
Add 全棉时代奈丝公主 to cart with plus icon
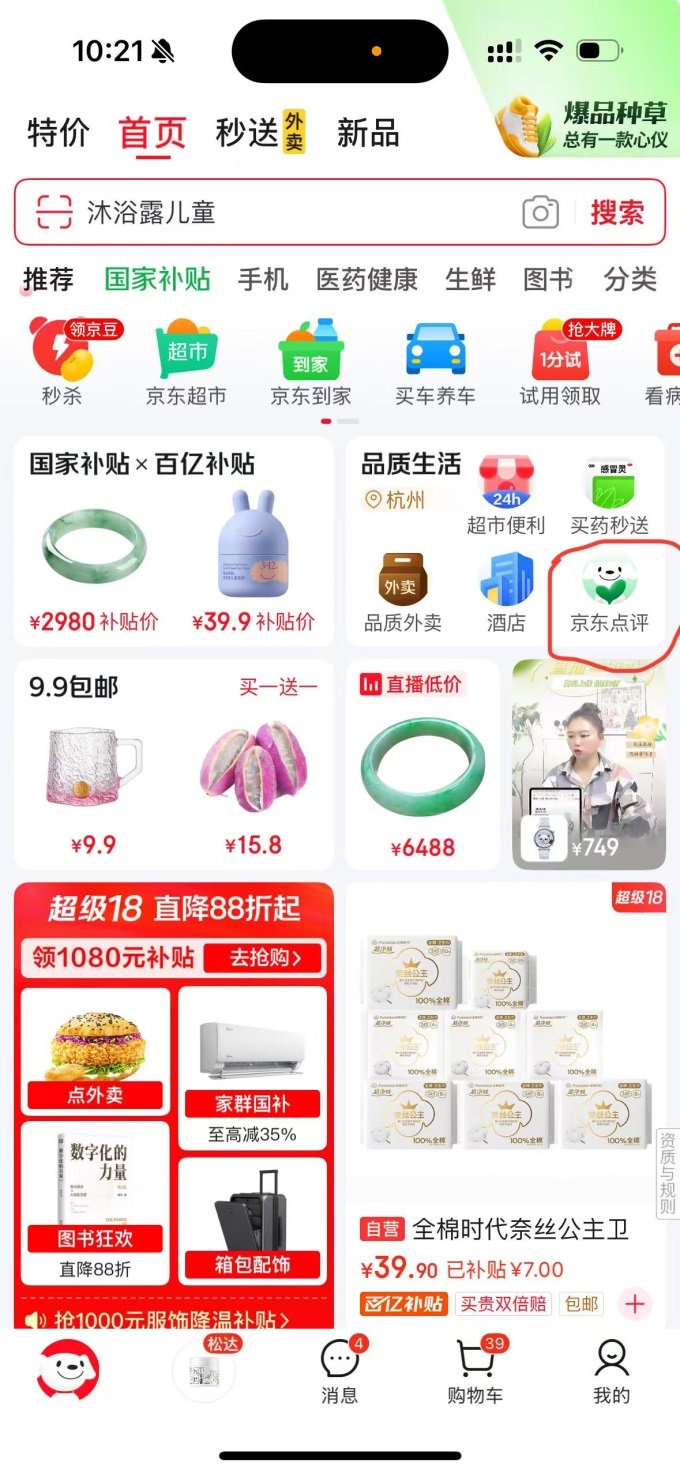tap(635, 1303)
